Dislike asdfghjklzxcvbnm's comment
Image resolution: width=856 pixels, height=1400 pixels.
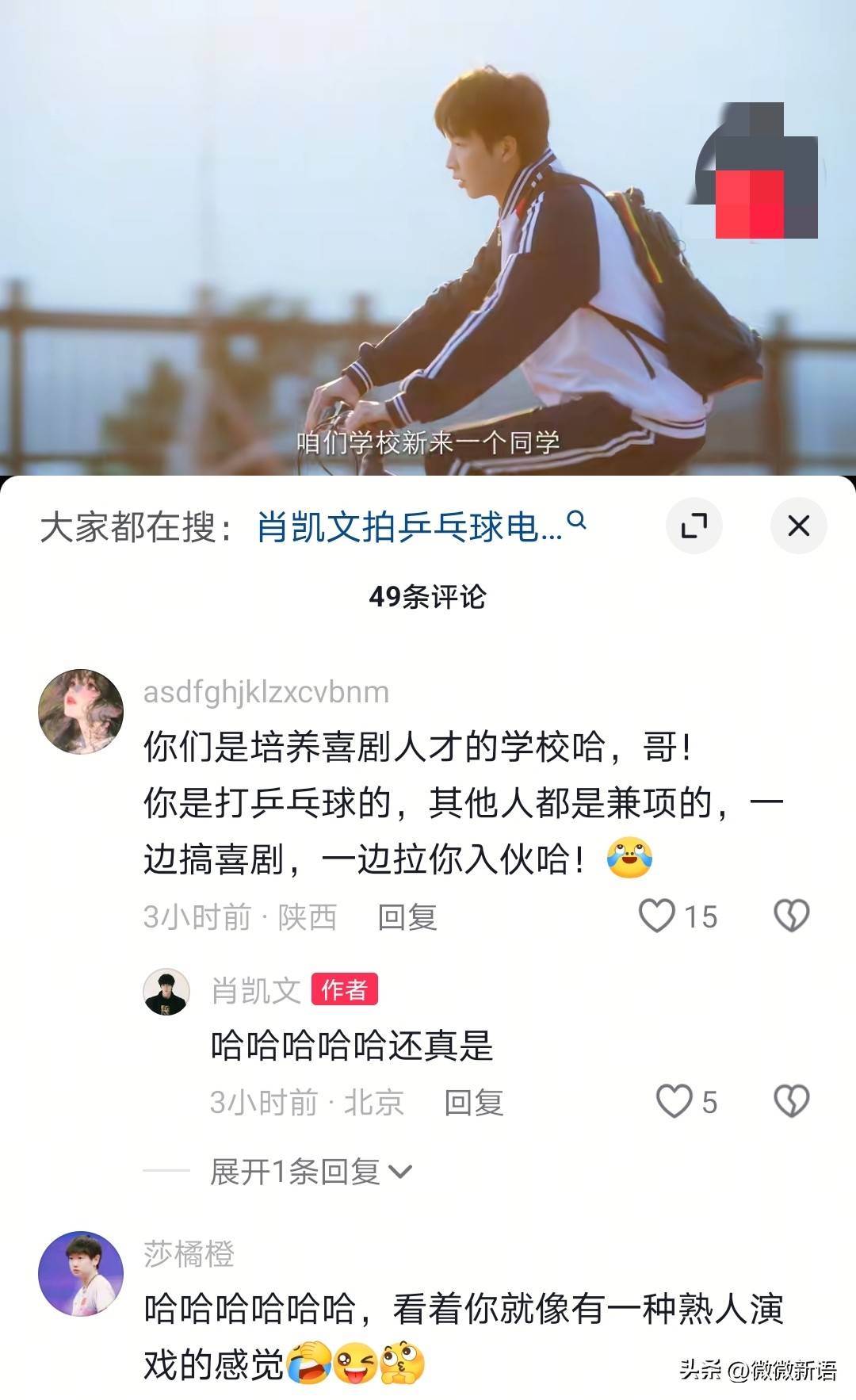point(791,916)
